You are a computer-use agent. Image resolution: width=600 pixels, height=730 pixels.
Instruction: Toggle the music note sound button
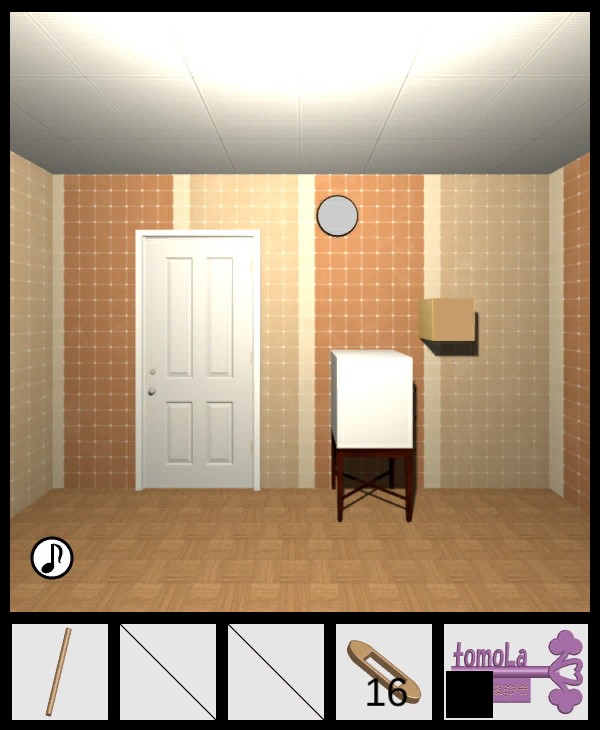point(52,558)
